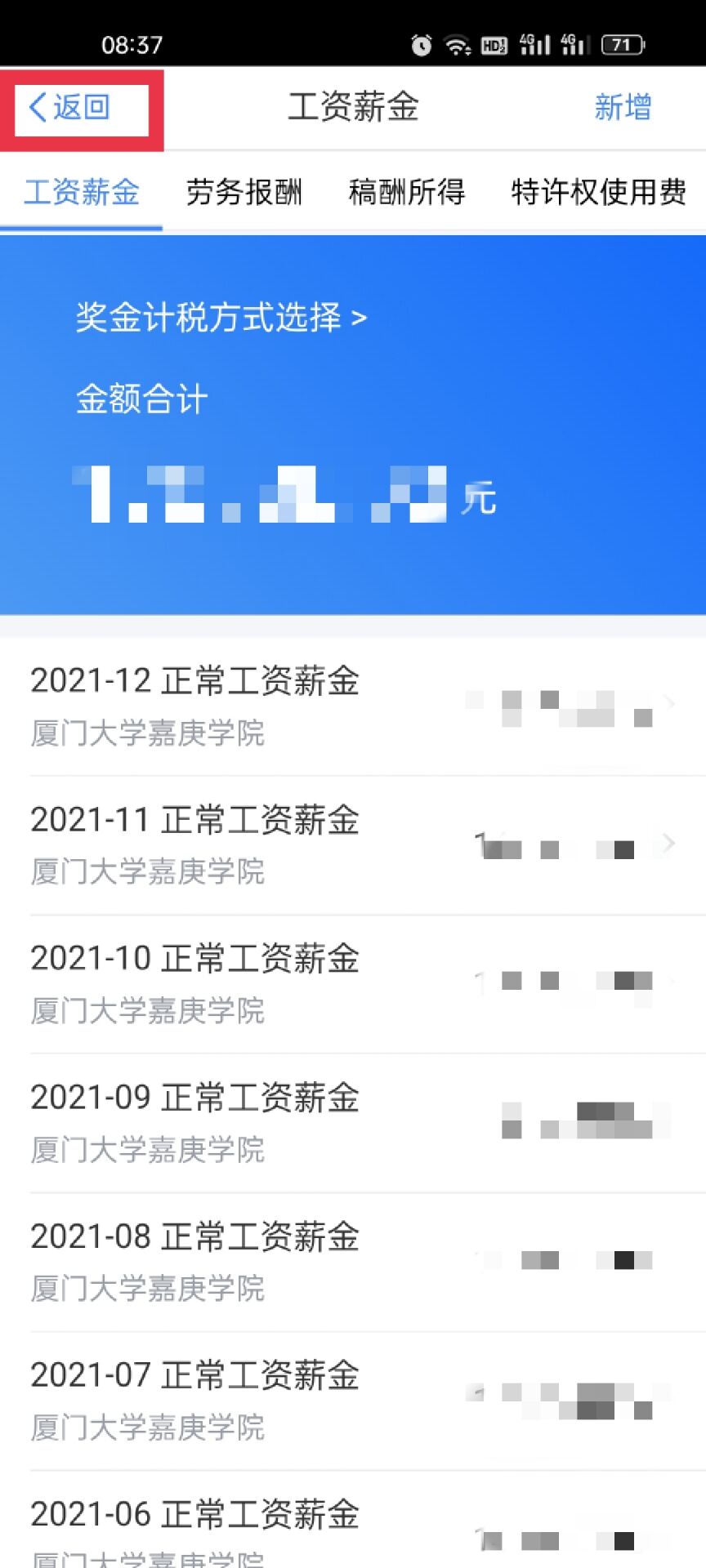Screen dimensions: 706x1568
Task: Select the 工资薪金 tab
Action: coord(82,193)
